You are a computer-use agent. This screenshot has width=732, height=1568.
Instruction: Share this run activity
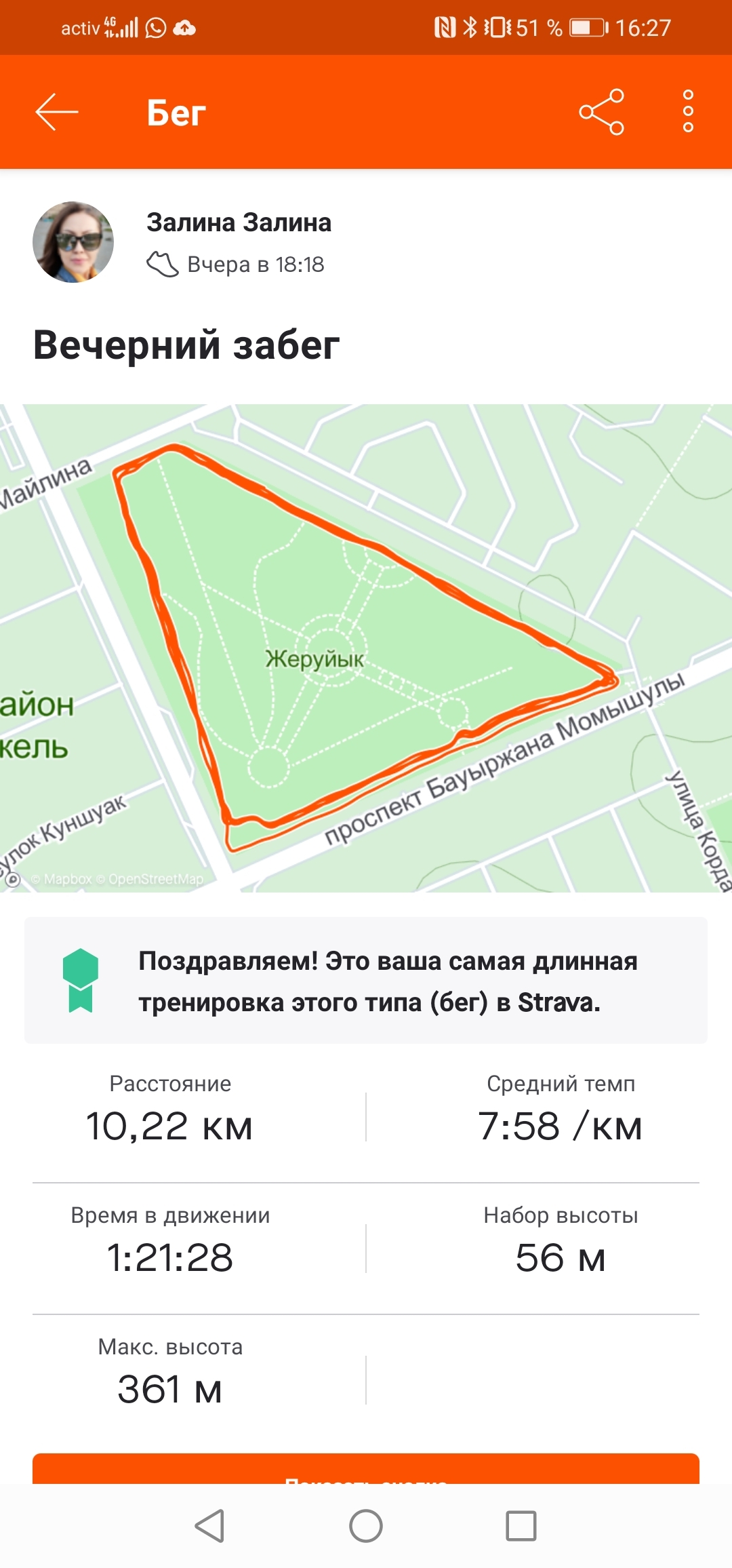601,112
